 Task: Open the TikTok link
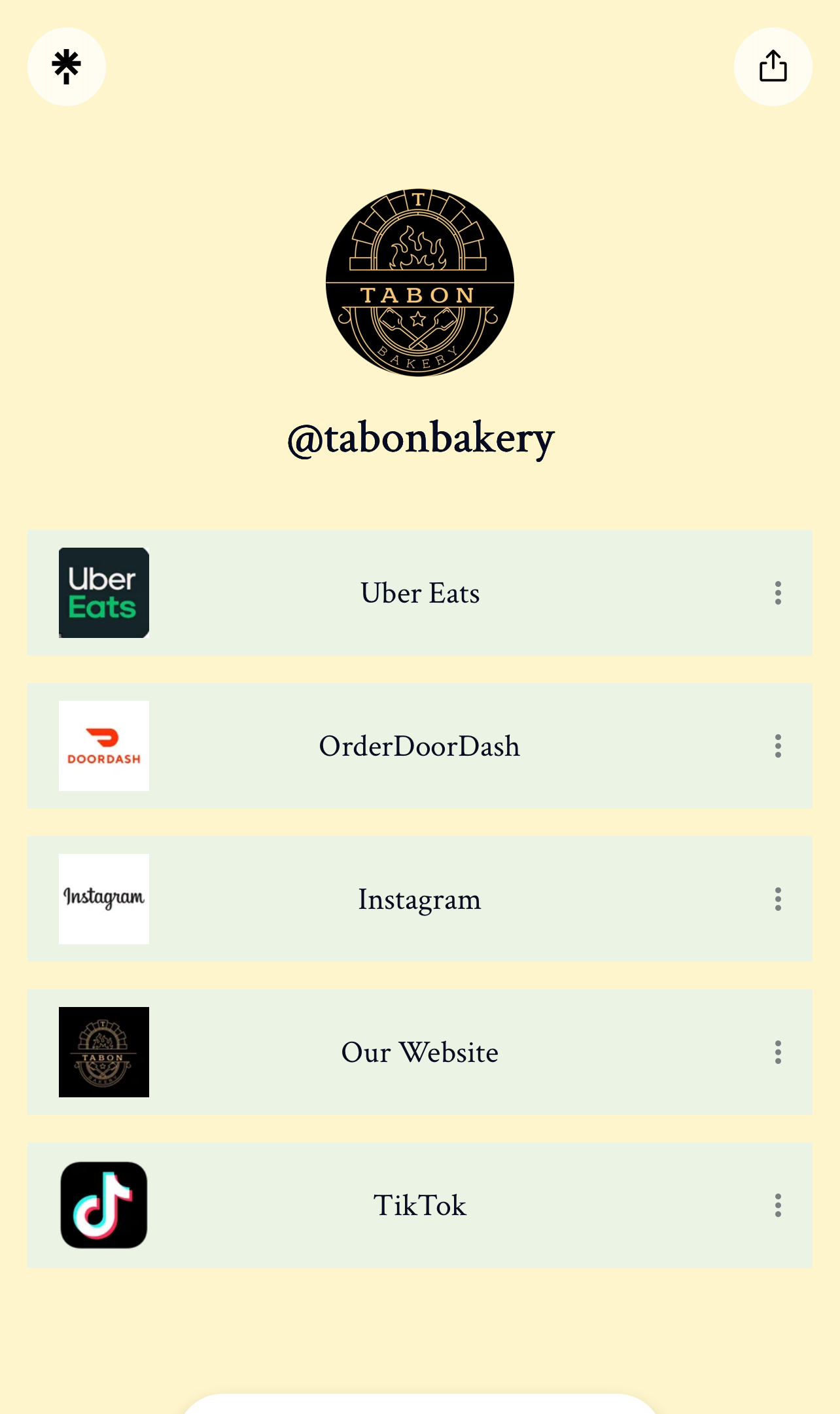[x=419, y=1206]
